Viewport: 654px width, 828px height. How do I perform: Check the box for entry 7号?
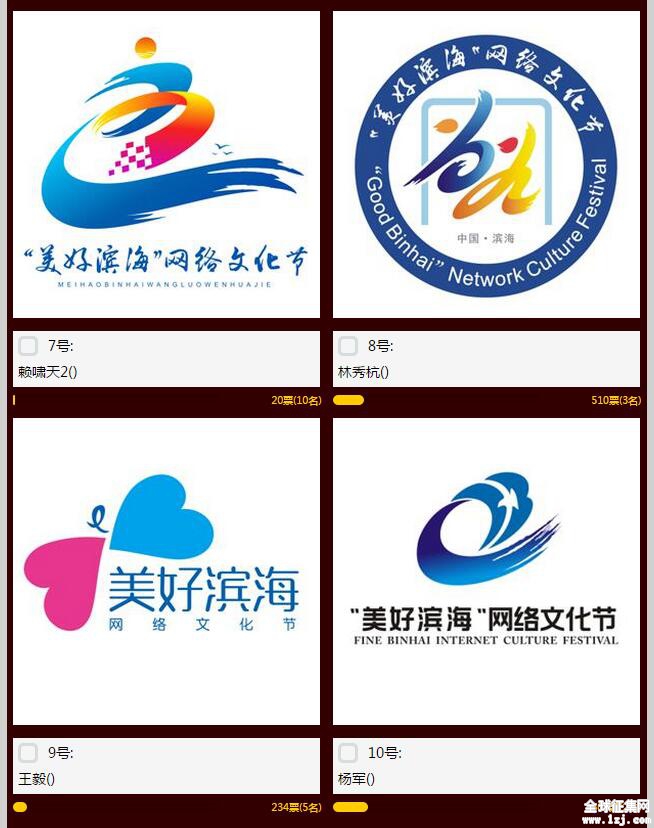pos(28,347)
